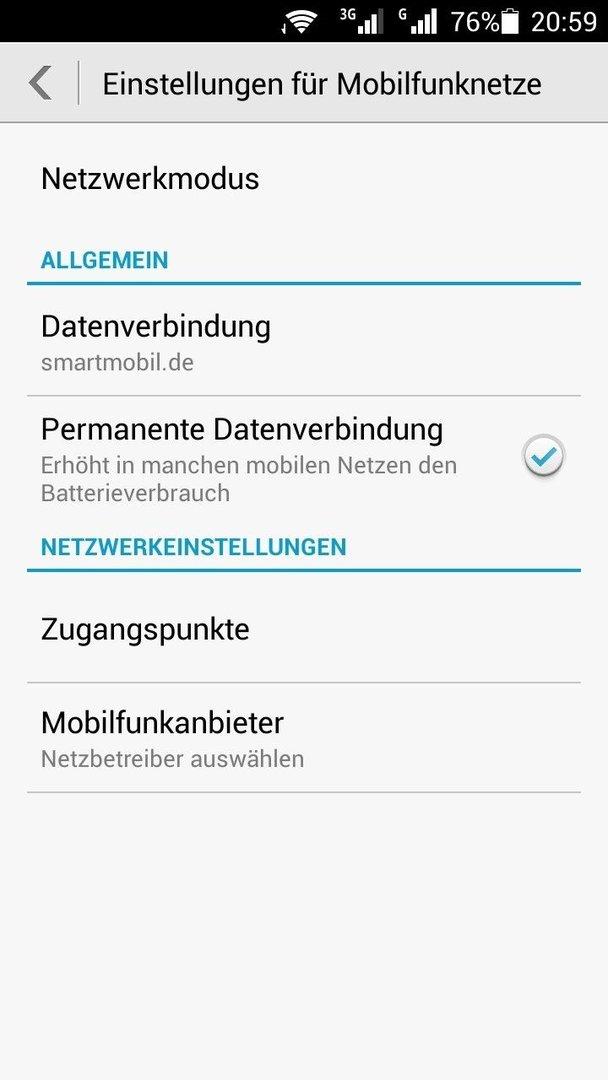Open the Netzwerkmodus setting

[x=304, y=179]
